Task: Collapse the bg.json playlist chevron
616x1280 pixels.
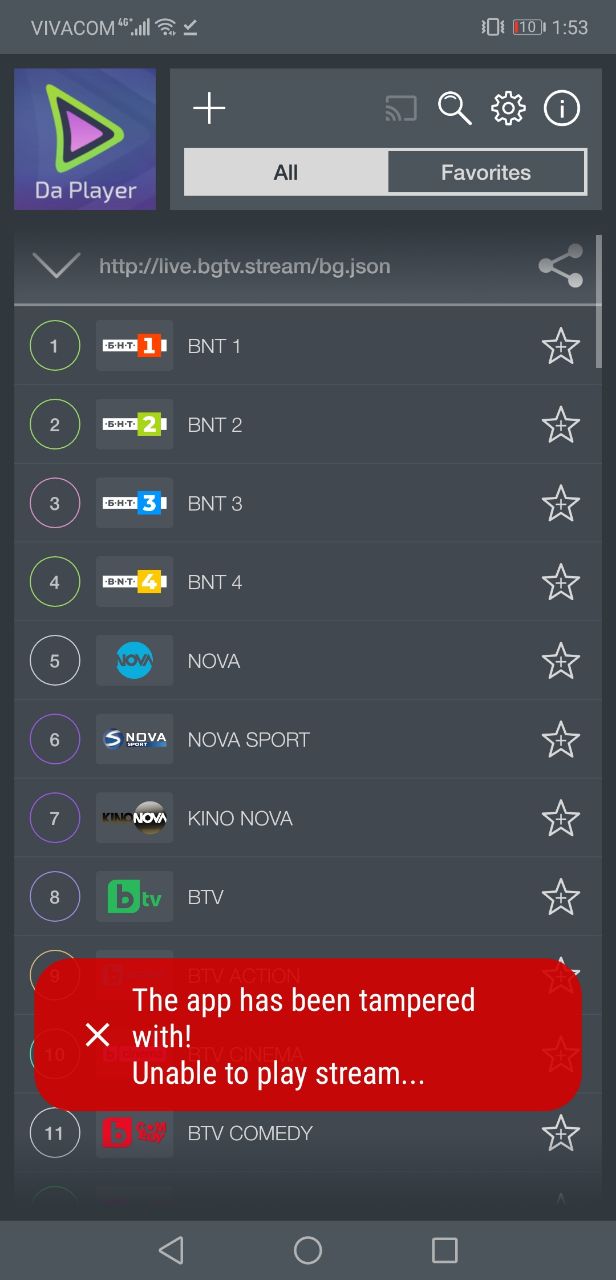Action: pos(57,266)
